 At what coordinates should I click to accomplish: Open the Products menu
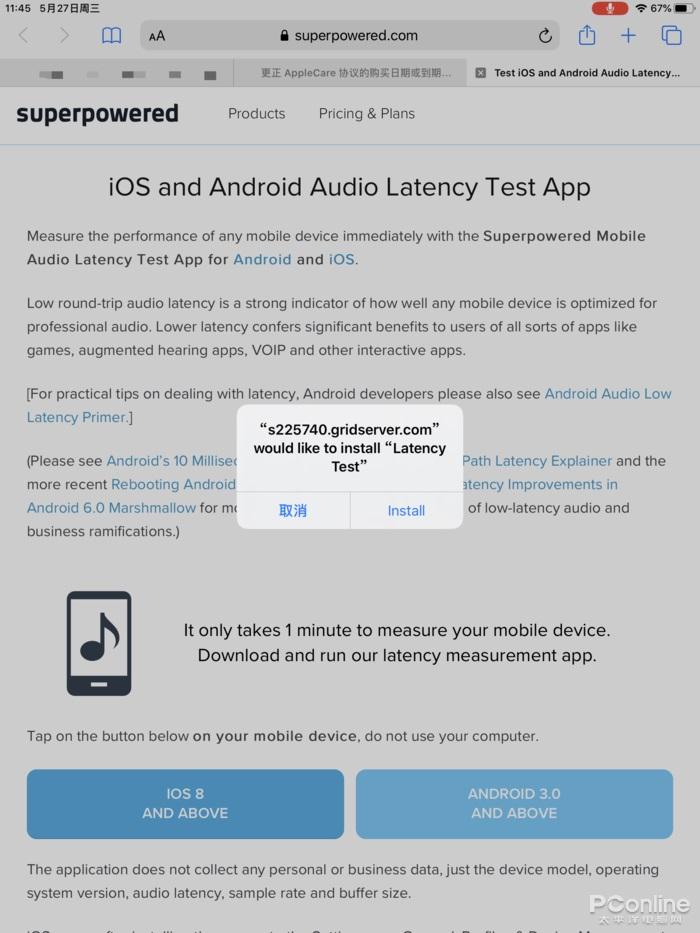point(256,113)
